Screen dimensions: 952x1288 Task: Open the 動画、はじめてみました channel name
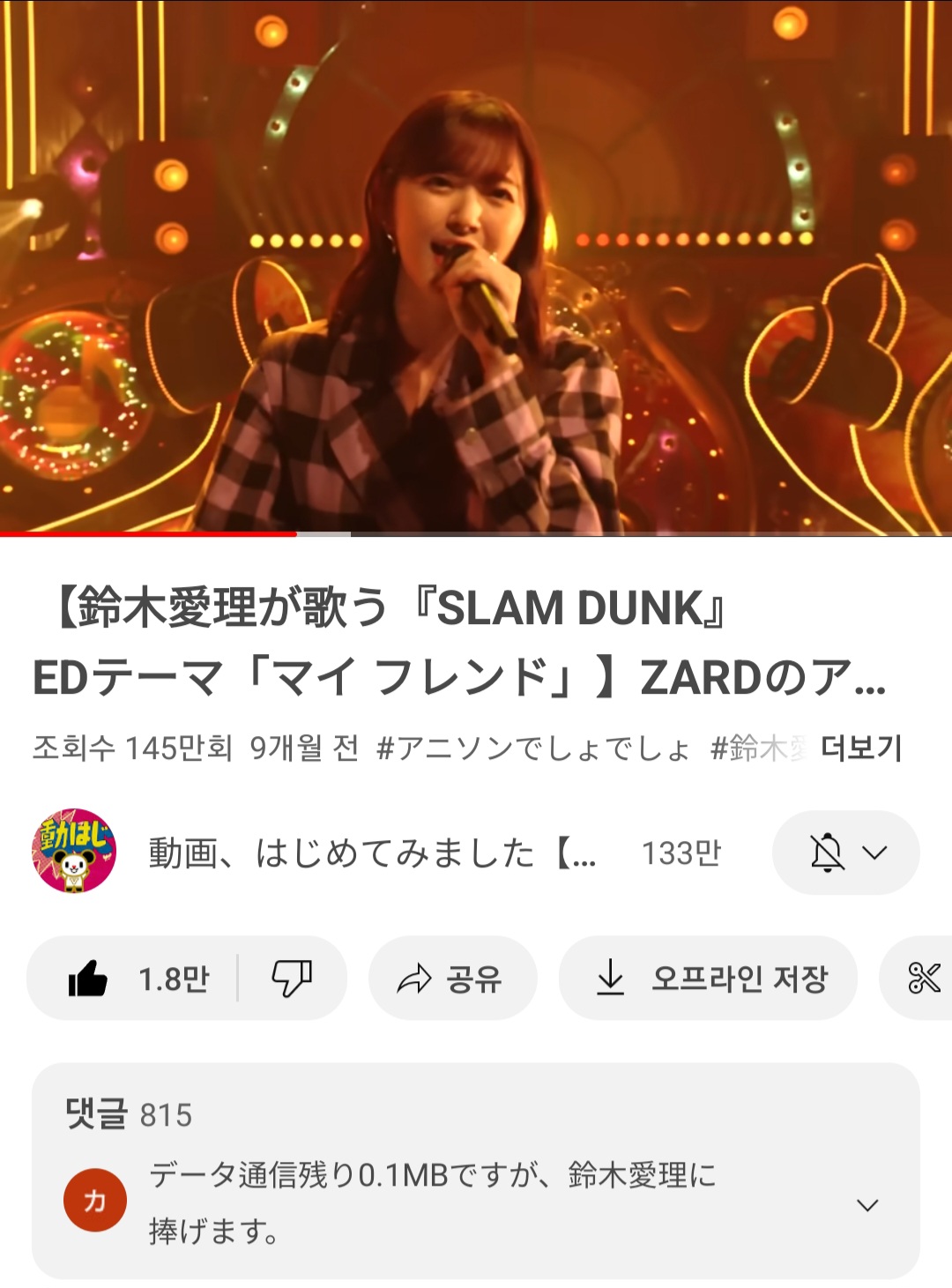tap(372, 853)
